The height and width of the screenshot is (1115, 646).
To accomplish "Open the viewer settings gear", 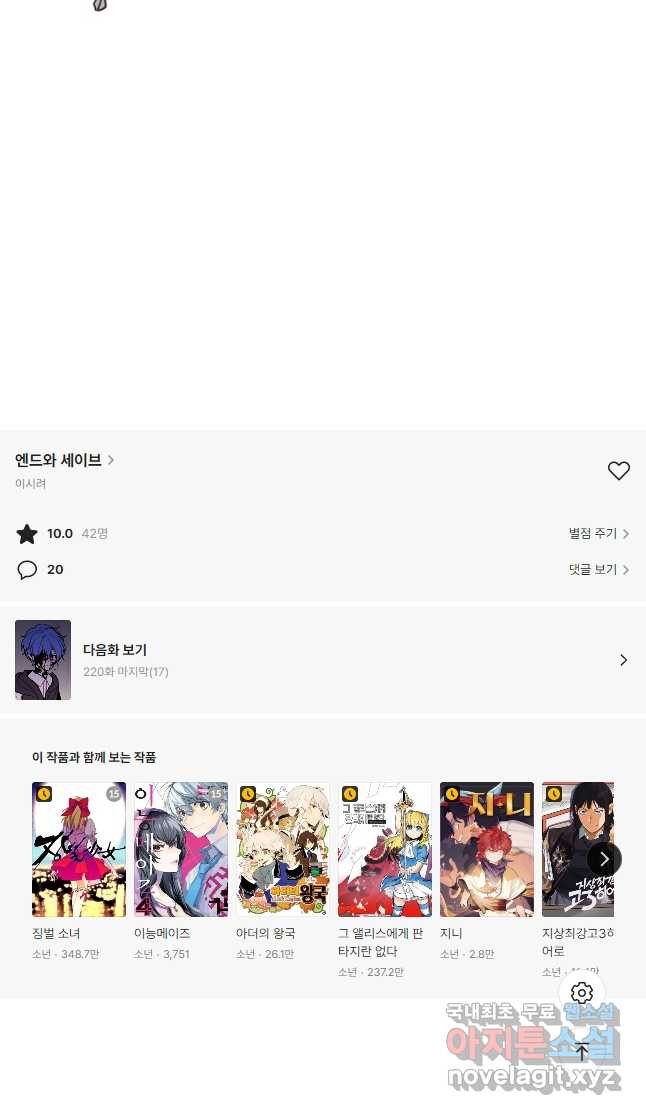I will click(582, 993).
